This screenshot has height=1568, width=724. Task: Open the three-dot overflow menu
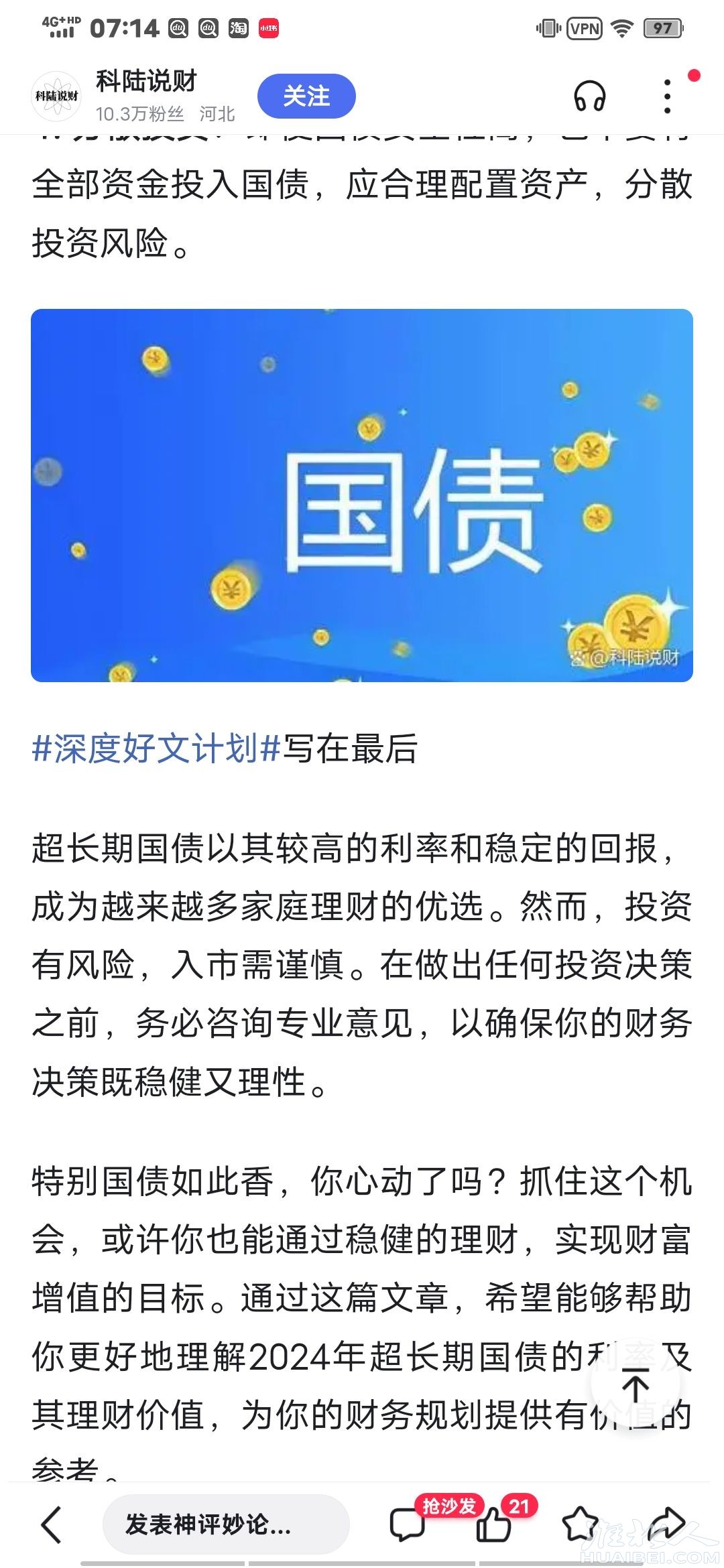point(667,96)
